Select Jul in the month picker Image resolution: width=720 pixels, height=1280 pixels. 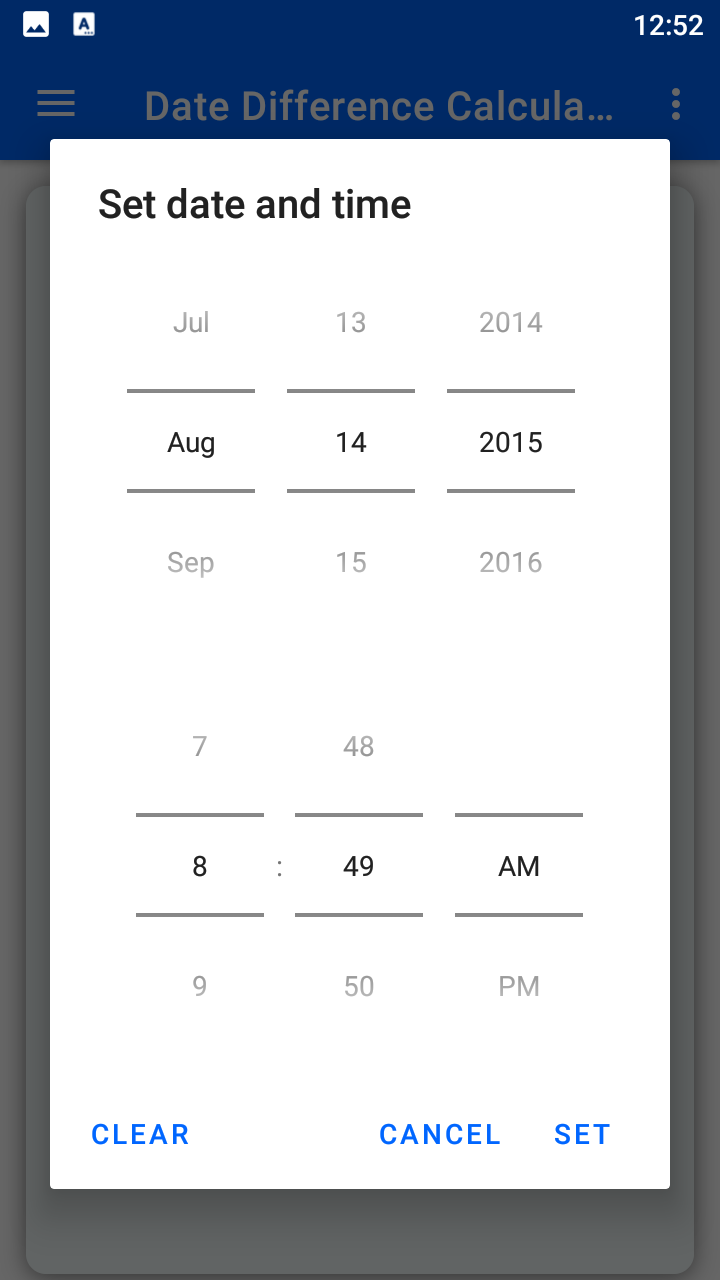pyautogui.click(x=190, y=322)
